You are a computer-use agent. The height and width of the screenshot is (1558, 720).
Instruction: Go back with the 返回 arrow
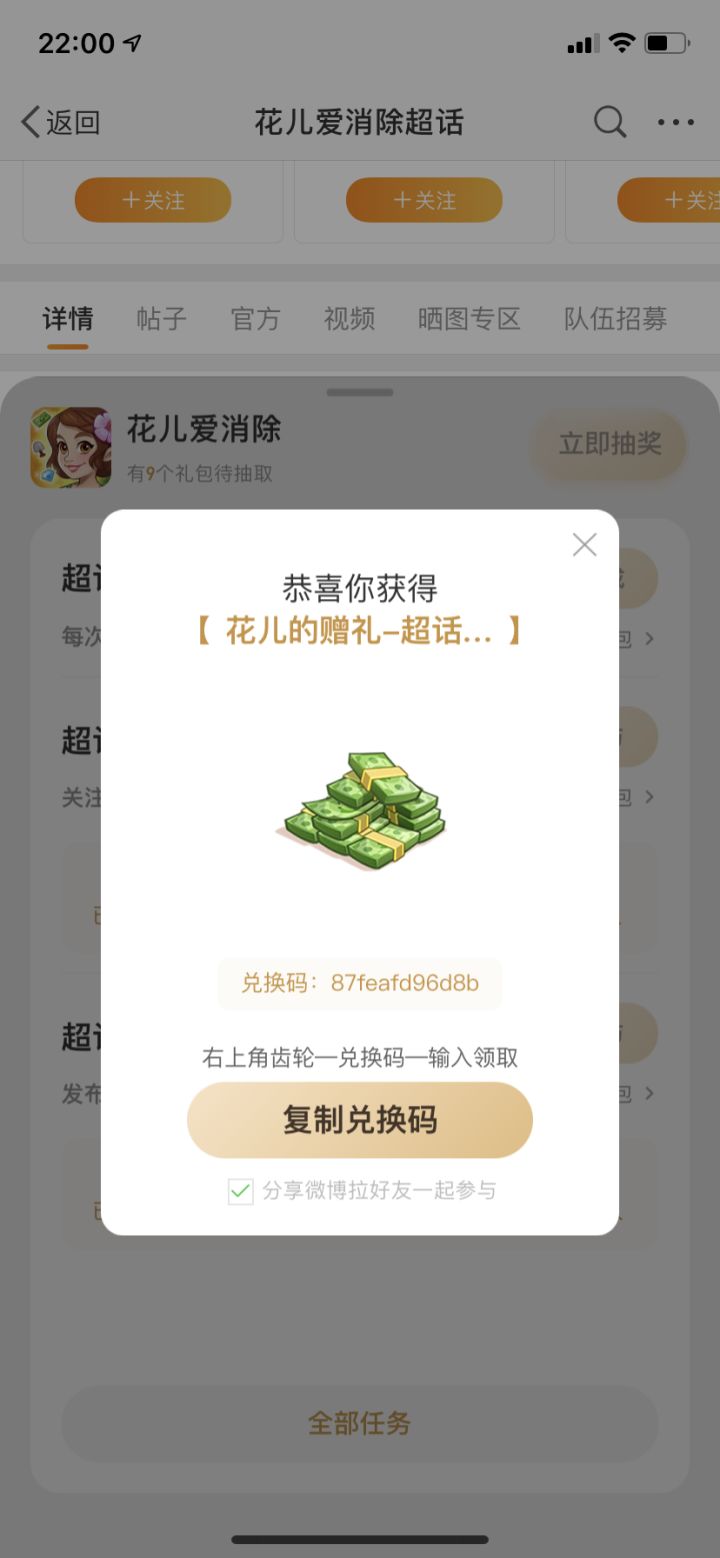click(x=60, y=123)
